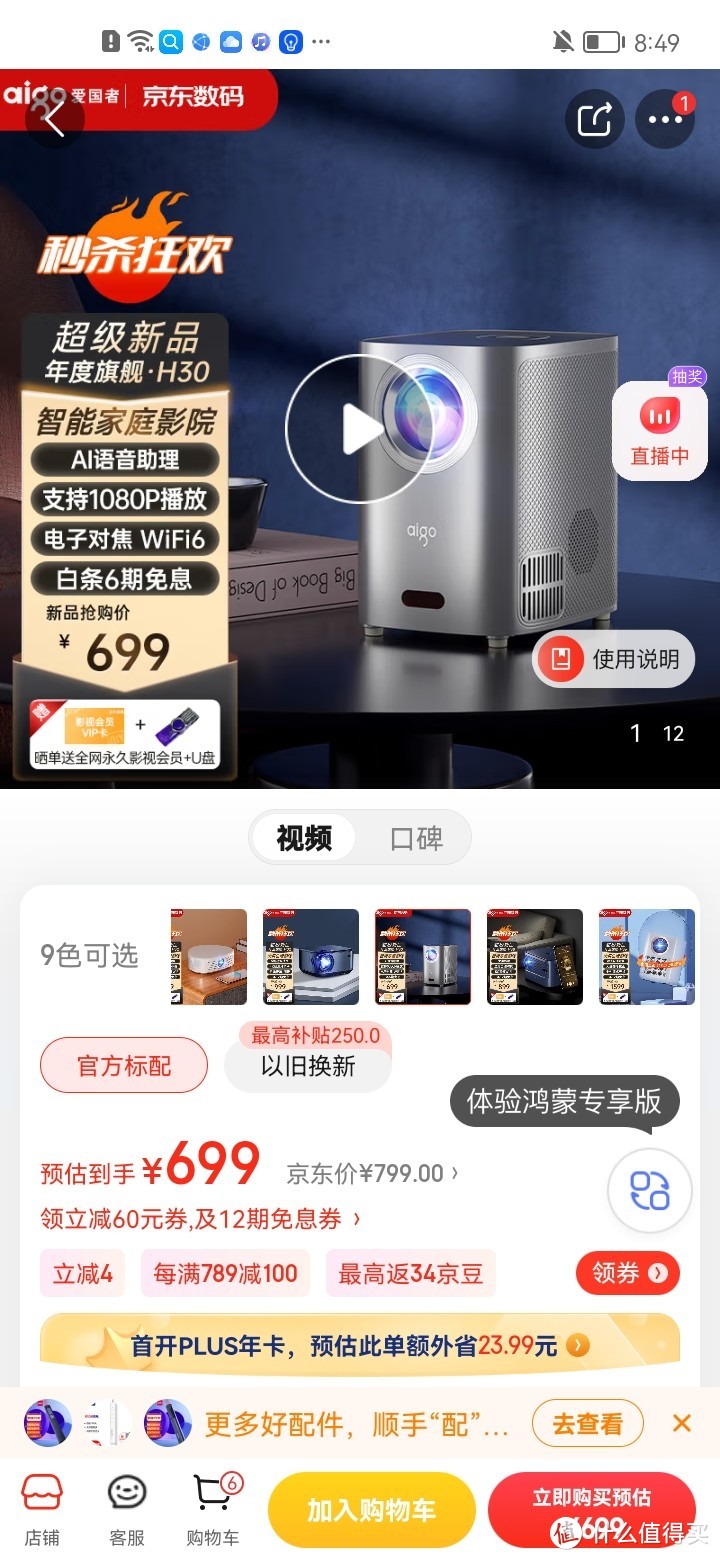Viewport: 720px width, 1560px height.
Task: Open the compare/similar items circular icon
Action: point(649,1190)
